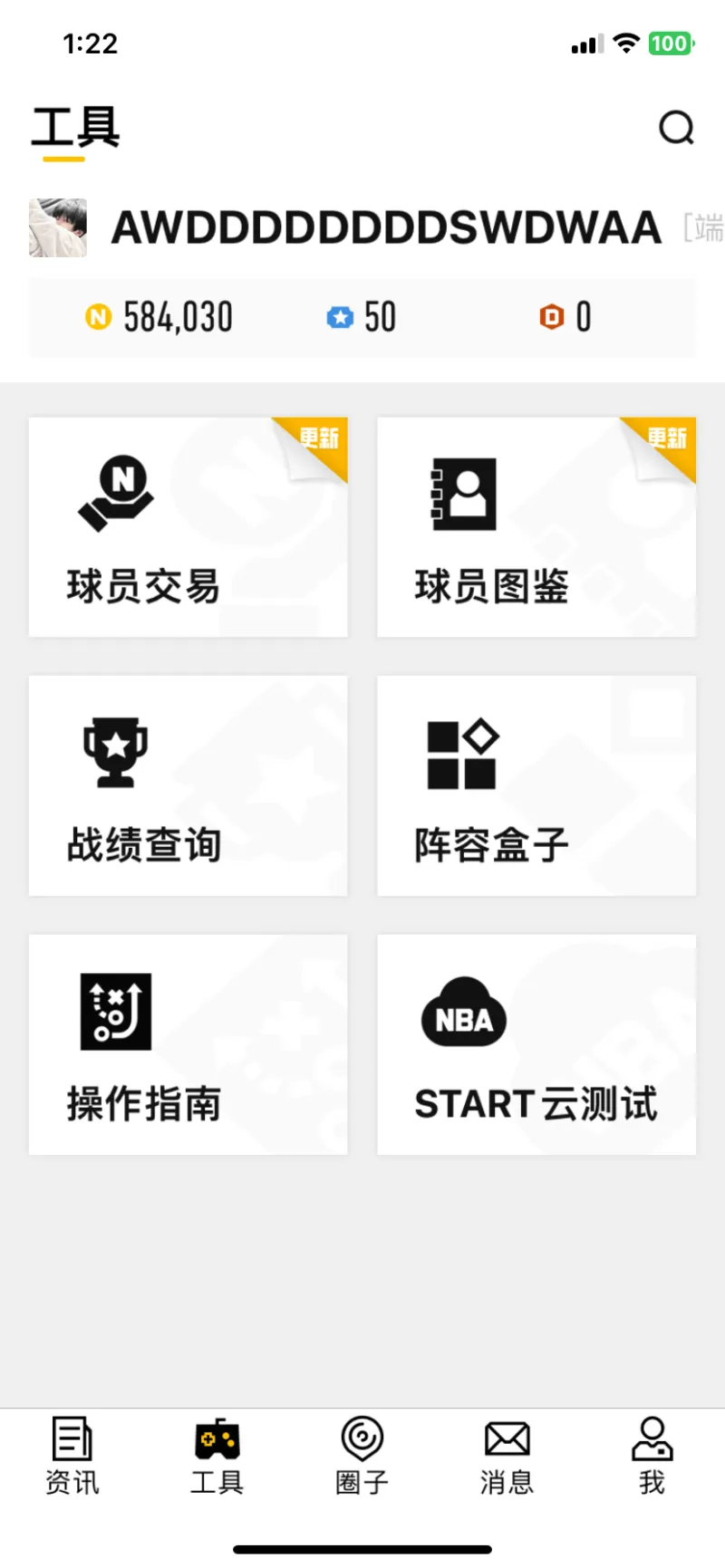The image size is (725, 1568).
Task: Open 战绩查询 tool
Action: tap(188, 785)
